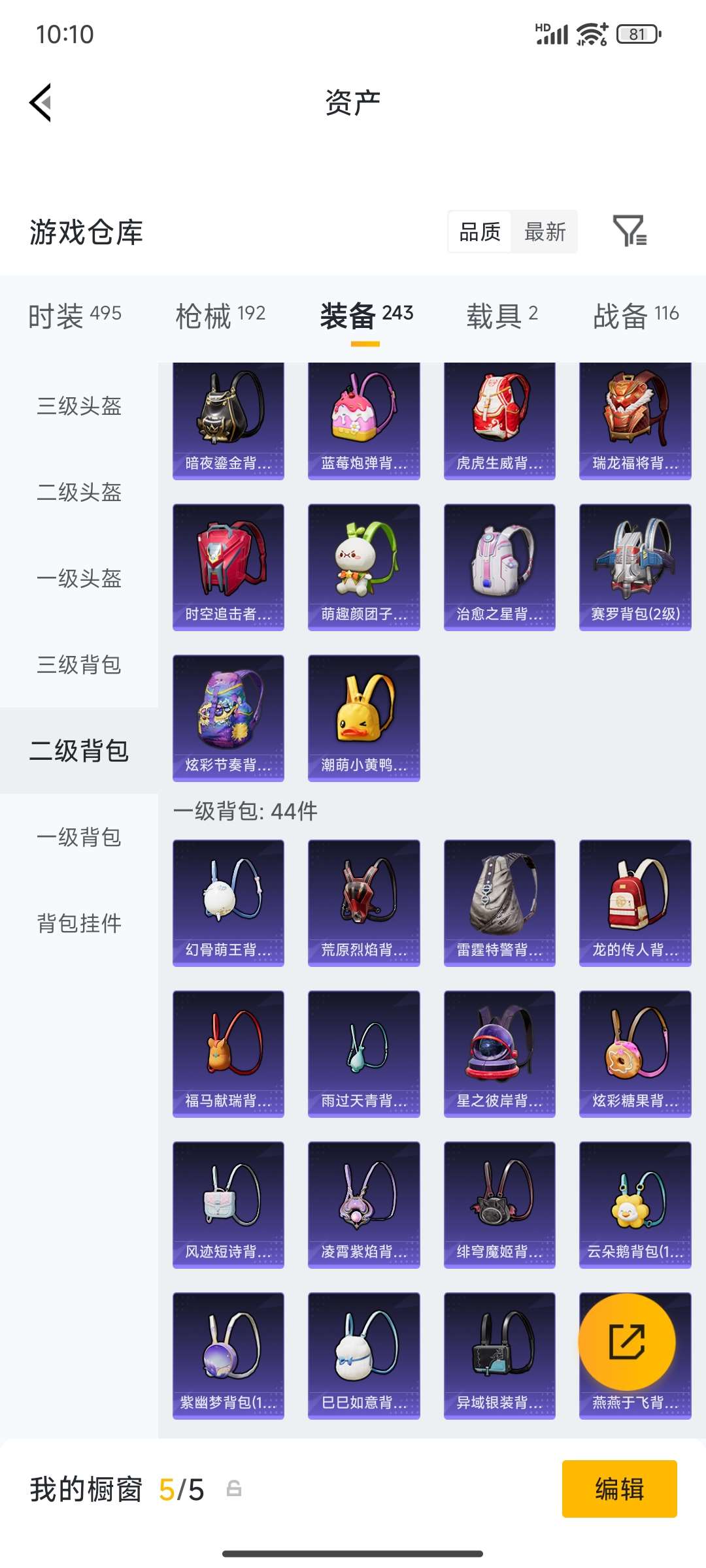Image resolution: width=706 pixels, height=1568 pixels.
Task: Keep 品质 sorting selected
Action: pos(480,233)
